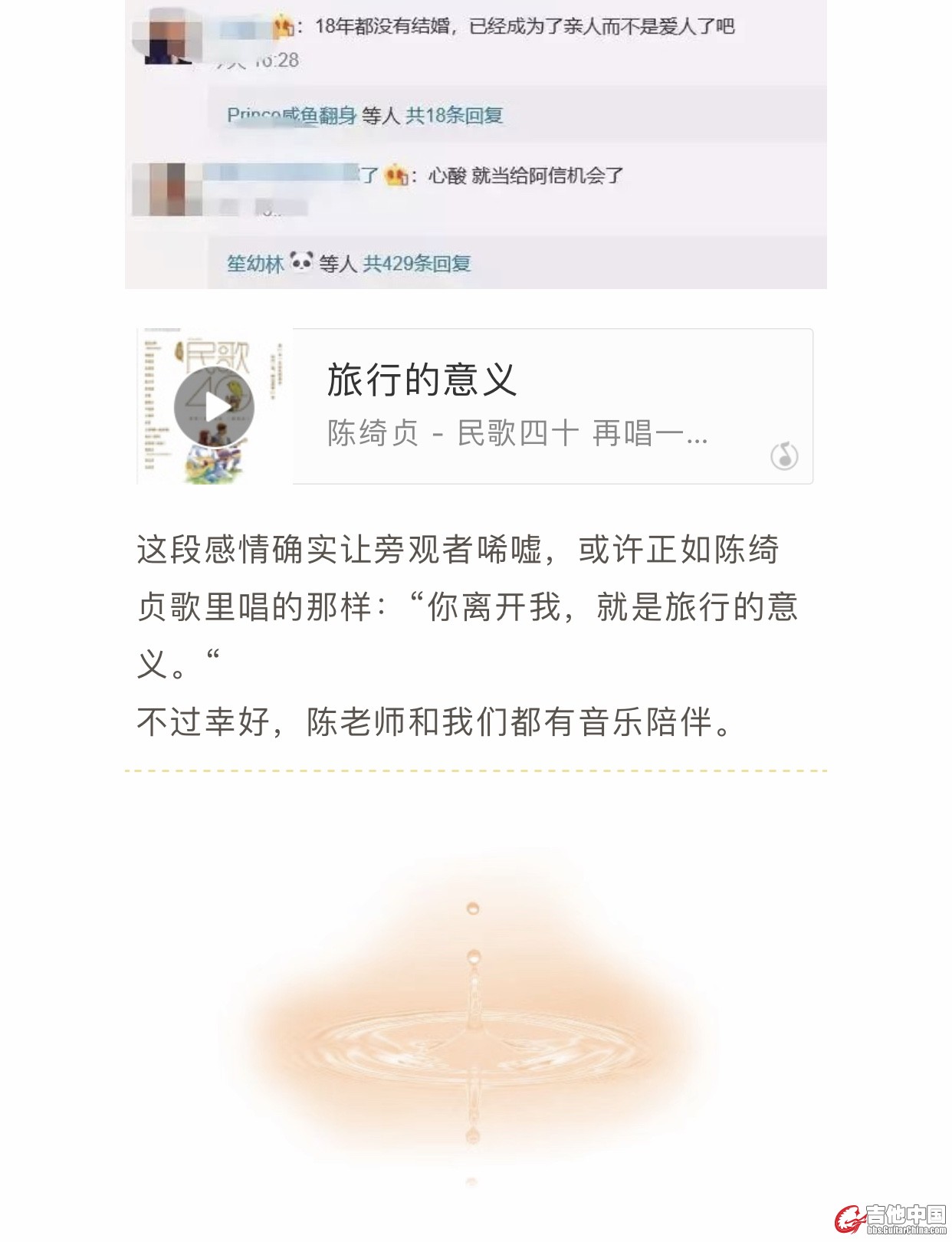
Task: Play the song 旅行的意义
Action: click(214, 407)
